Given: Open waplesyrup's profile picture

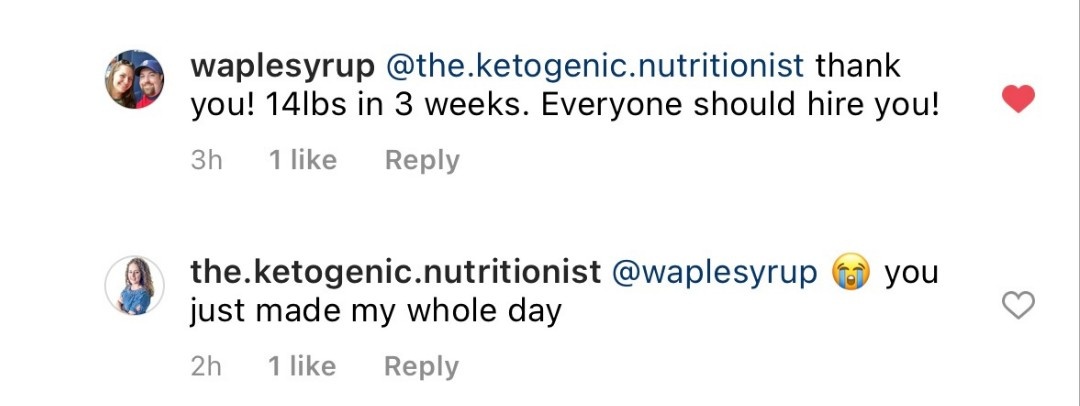Looking at the screenshot, I should click(134, 79).
